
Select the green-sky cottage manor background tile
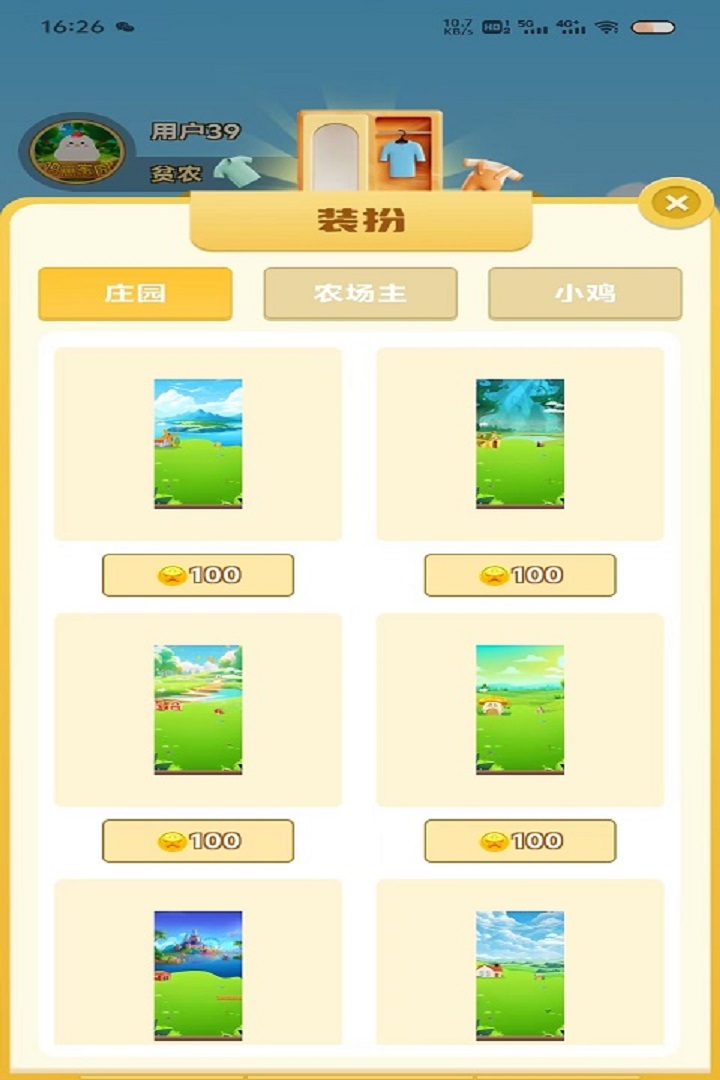click(520, 709)
